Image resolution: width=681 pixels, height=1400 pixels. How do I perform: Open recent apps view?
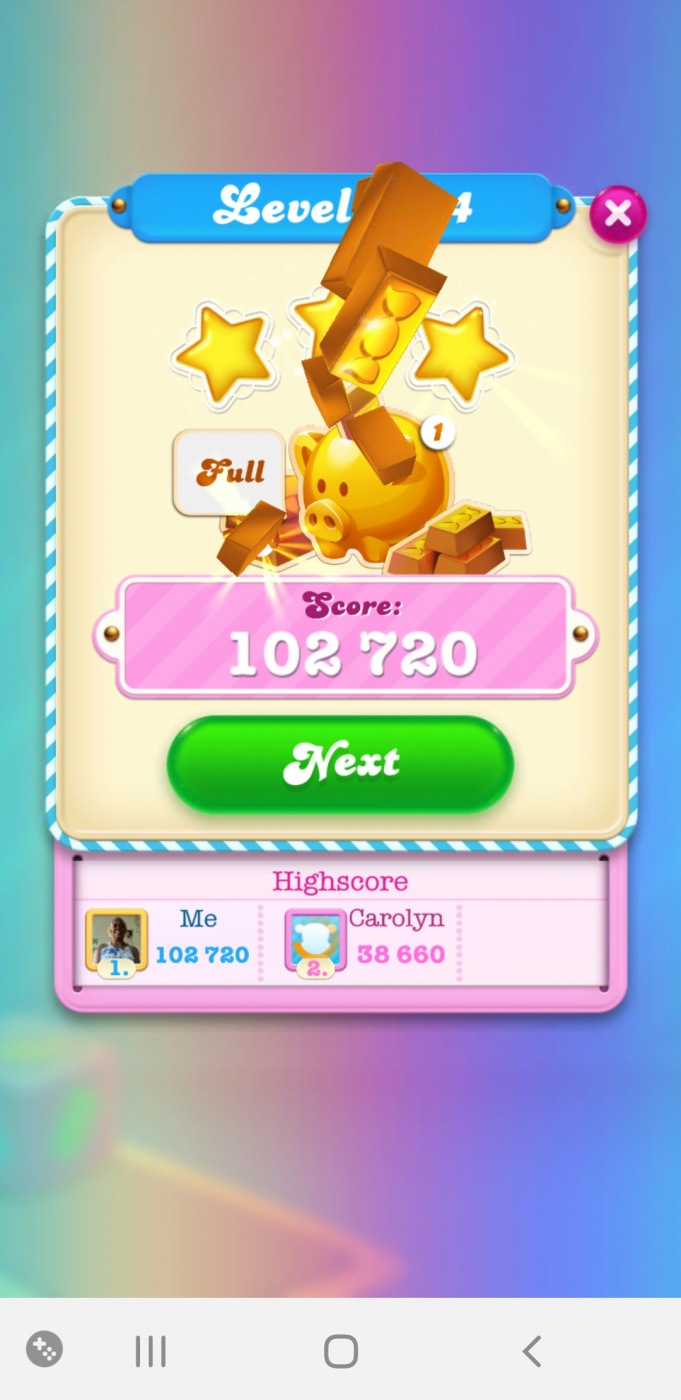tap(150, 1351)
